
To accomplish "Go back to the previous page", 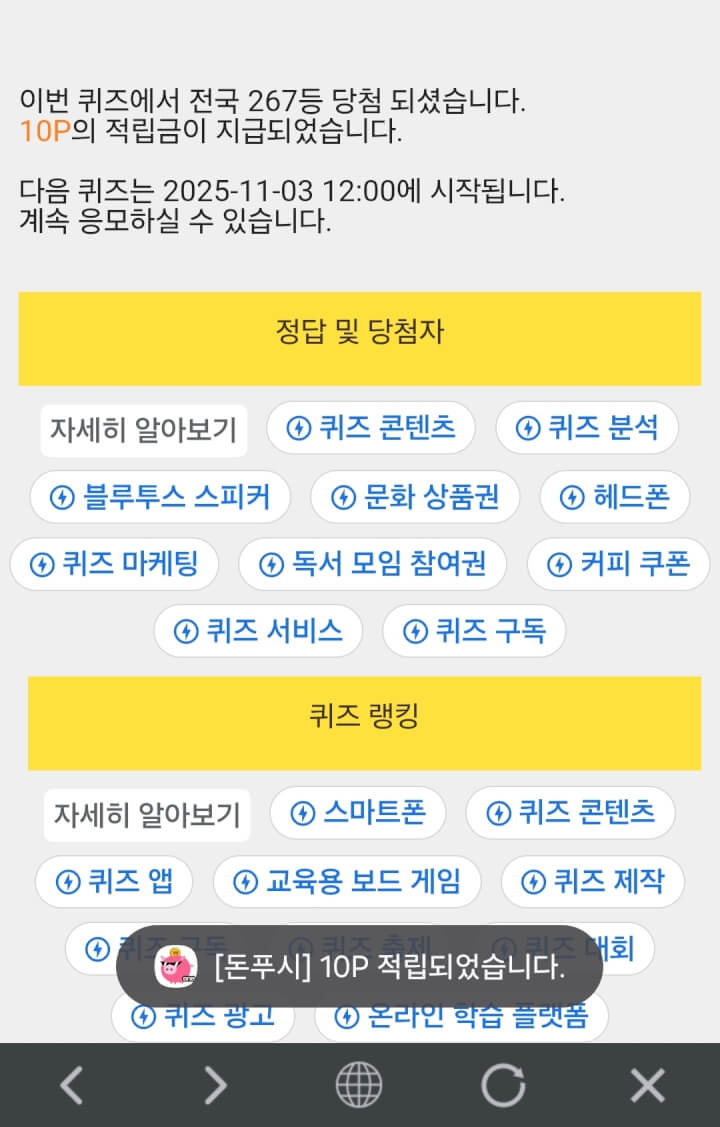I will click(x=71, y=1085).
